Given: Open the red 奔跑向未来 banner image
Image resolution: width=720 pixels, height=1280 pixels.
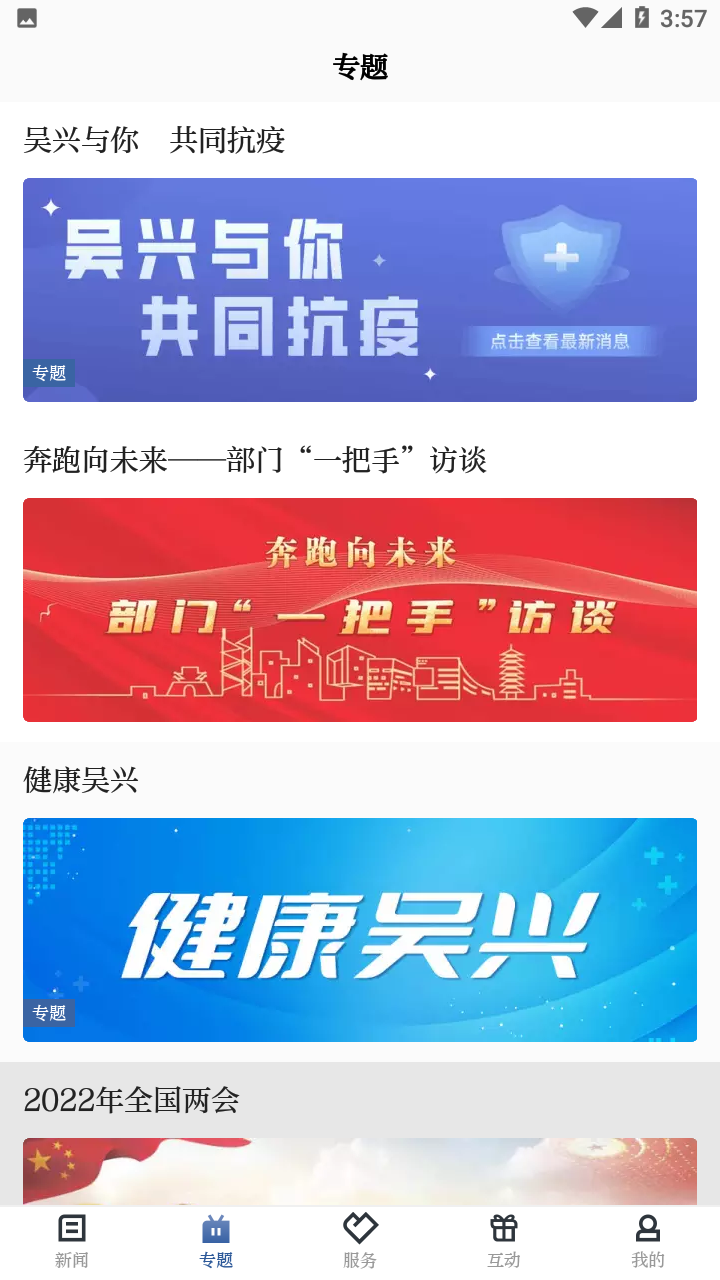Looking at the screenshot, I should coord(359,610).
